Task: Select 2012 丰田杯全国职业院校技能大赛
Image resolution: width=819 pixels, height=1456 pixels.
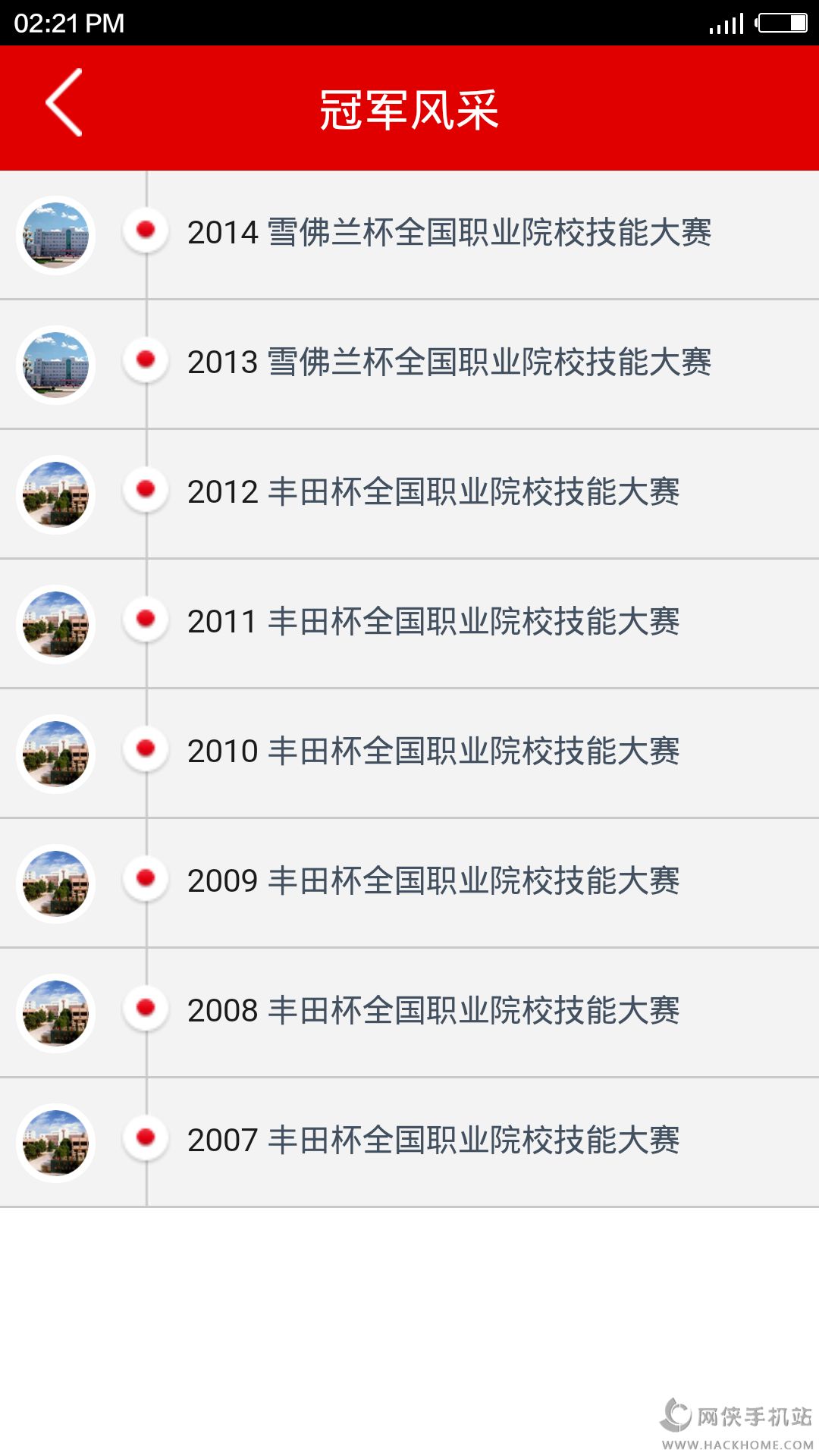Action: 433,492
